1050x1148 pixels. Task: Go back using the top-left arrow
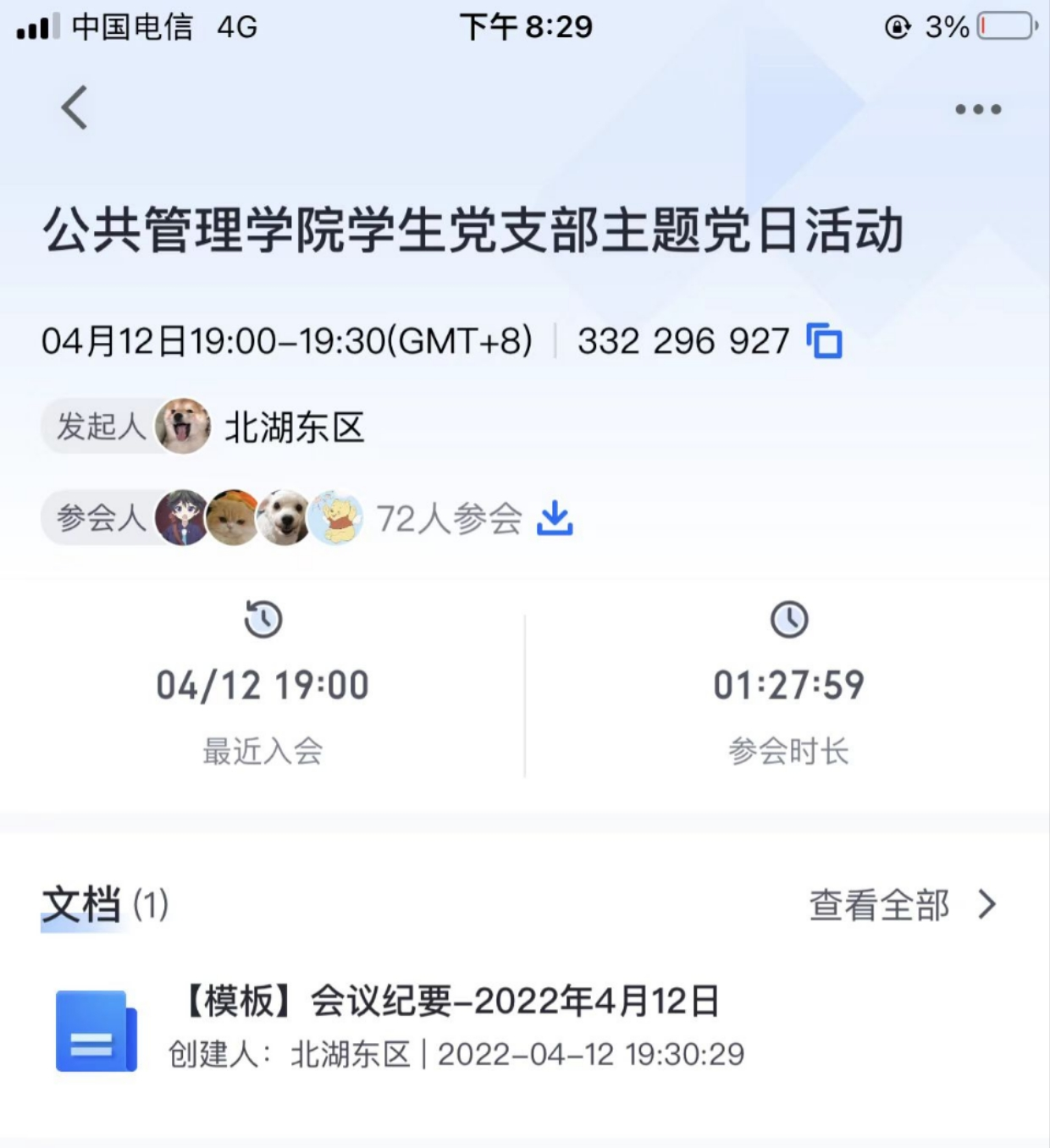click(75, 108)
